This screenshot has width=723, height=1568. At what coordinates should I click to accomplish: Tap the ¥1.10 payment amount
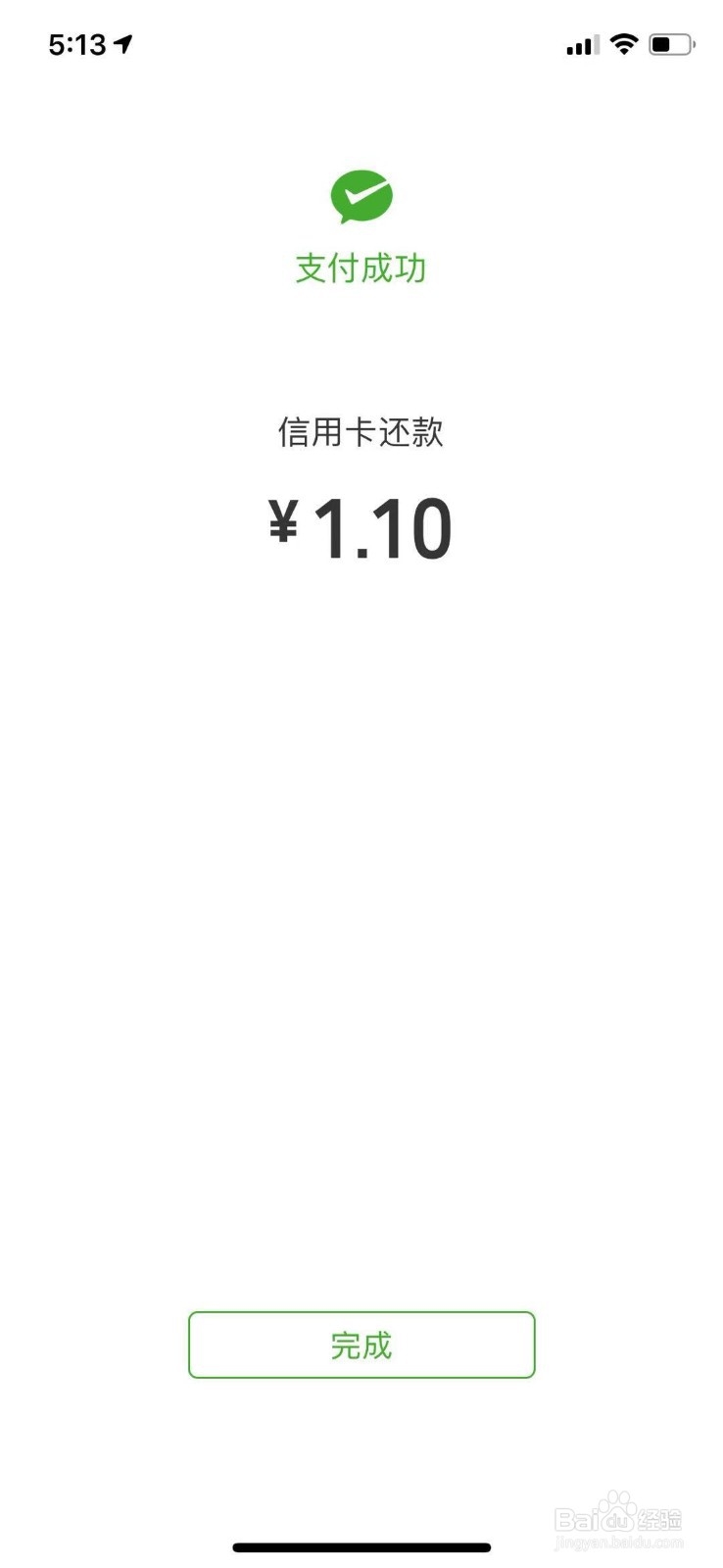(361, 526)
